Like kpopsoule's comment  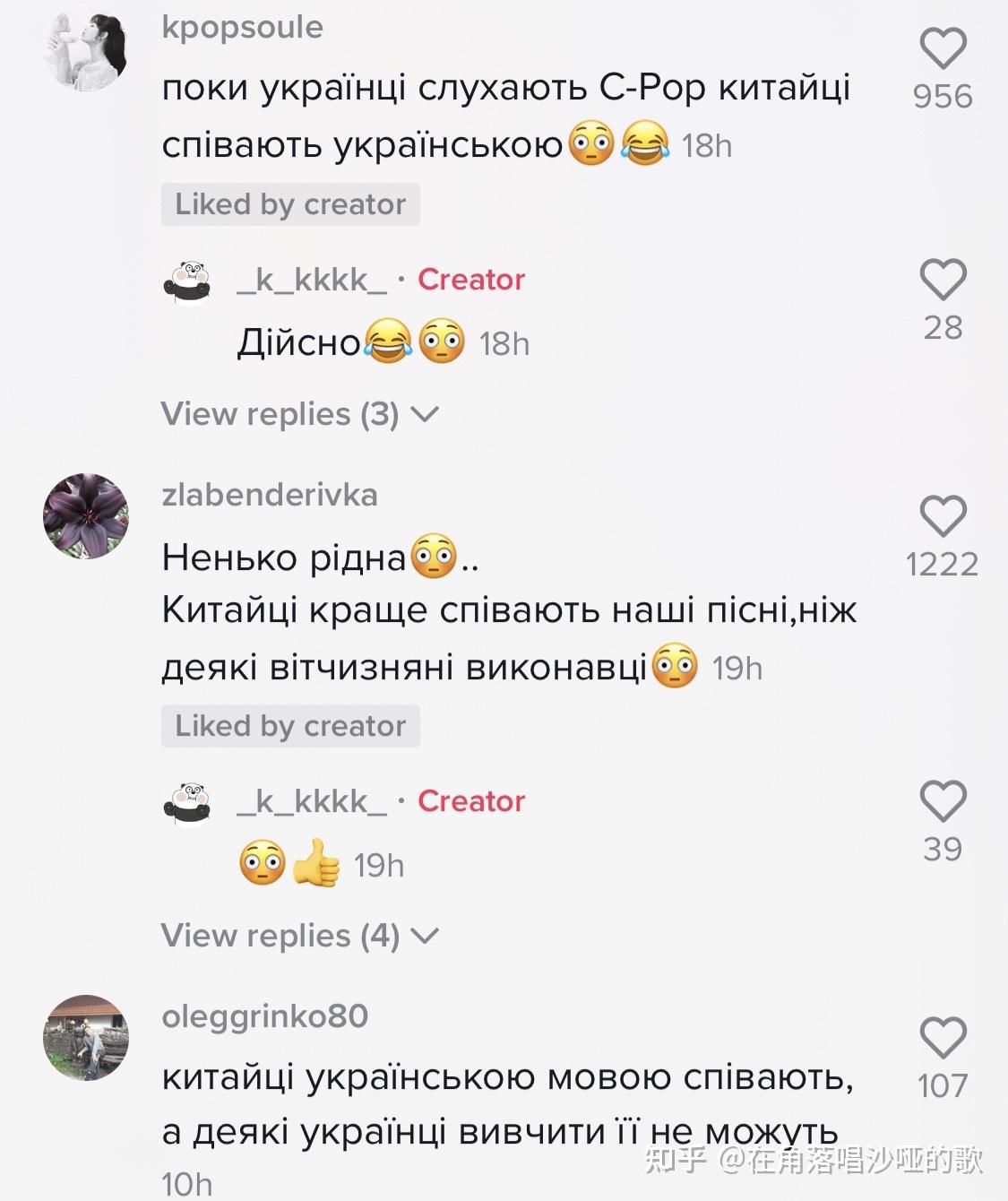pyautogui.click(x=943, y=48)
